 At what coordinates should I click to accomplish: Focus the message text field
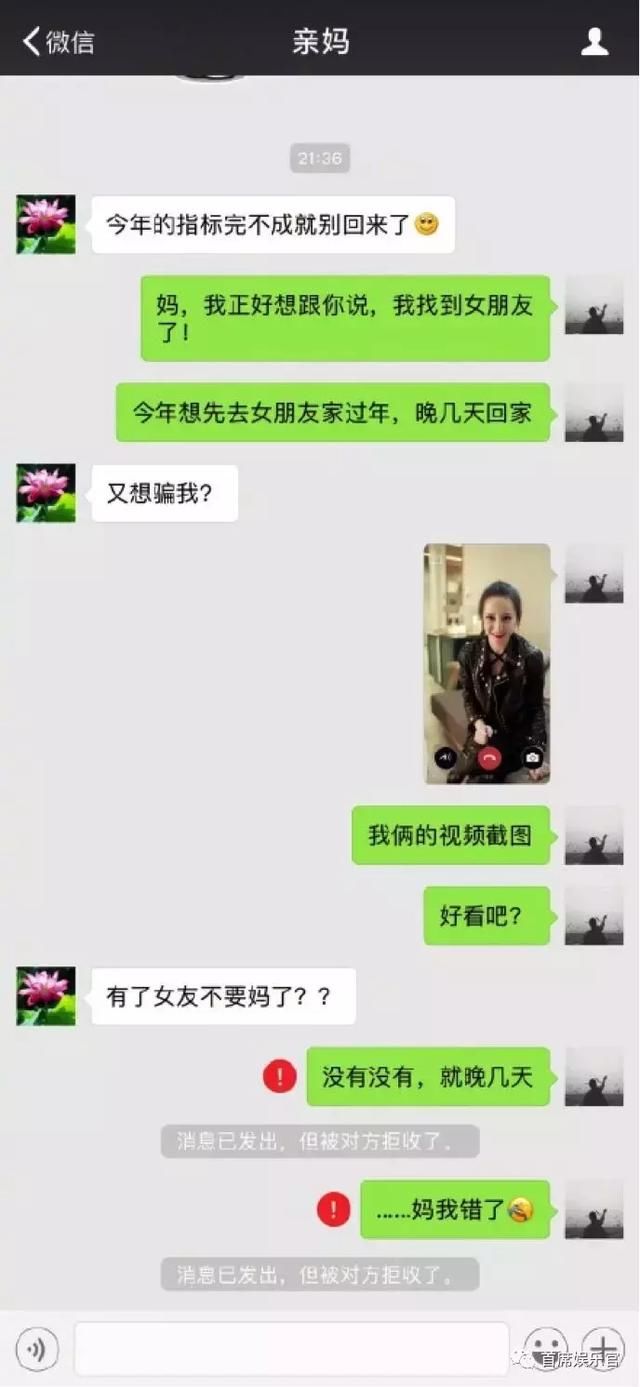291,1349
